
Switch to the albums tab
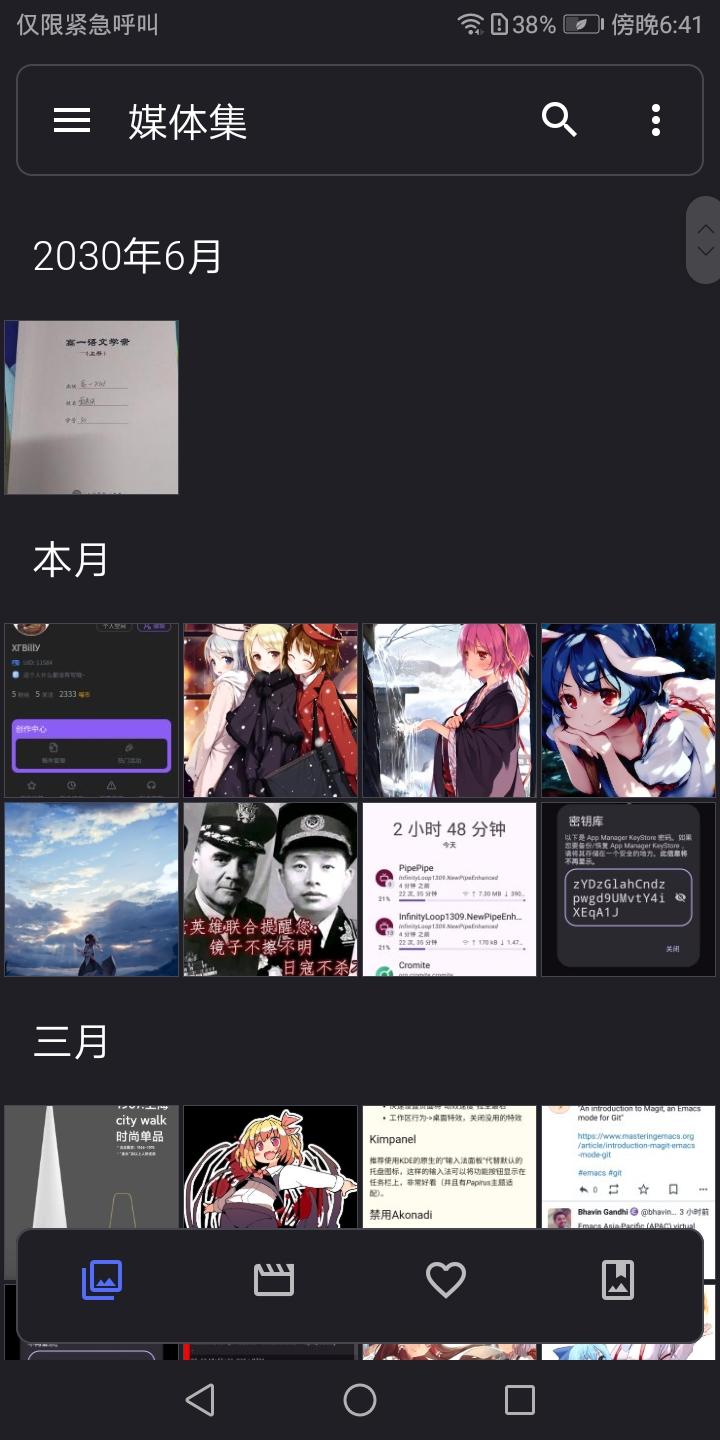[x=618, y=1279]
